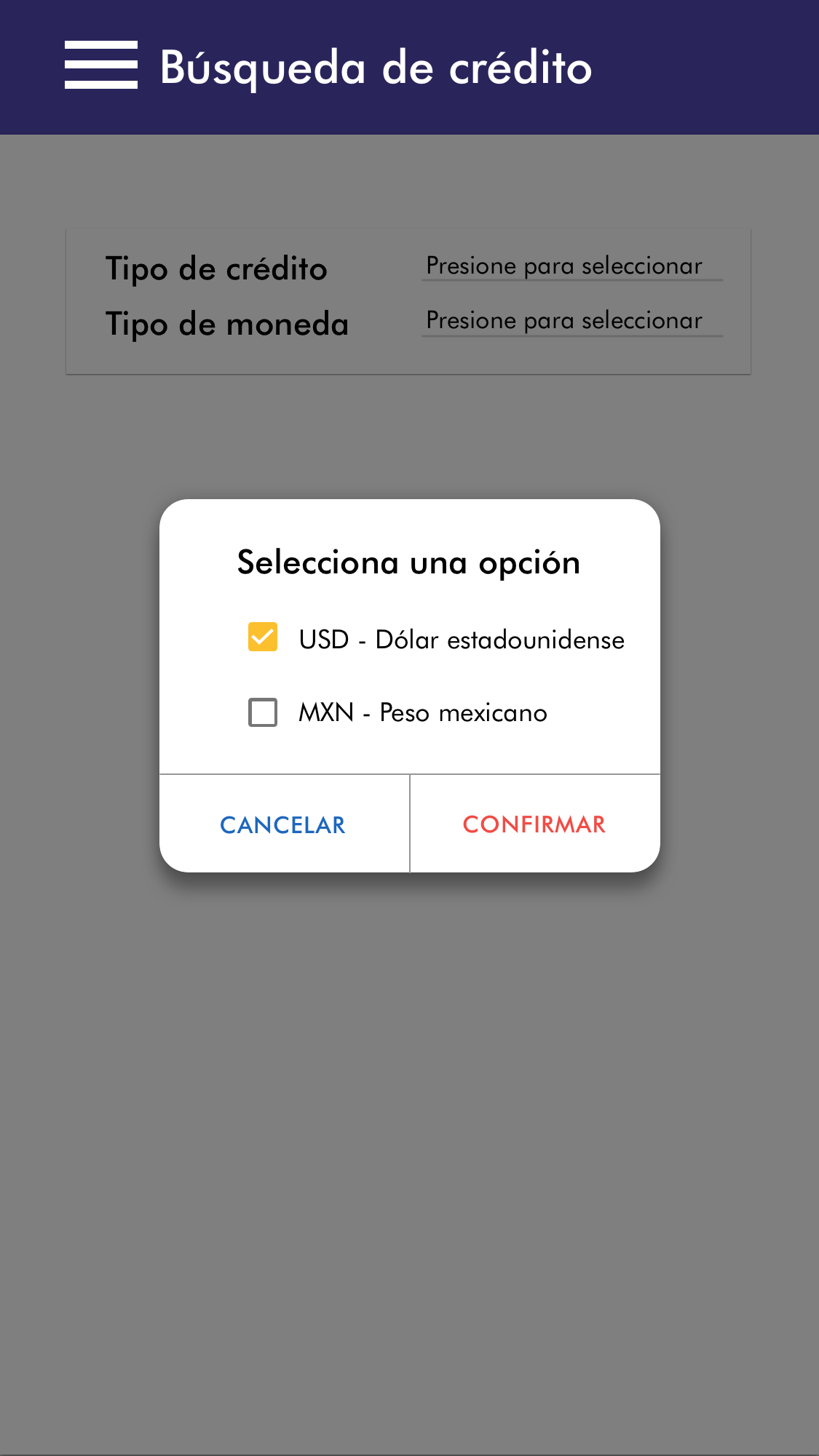Open the Tipo de crédito selector
The image size is (819, 1456).
[571, 266]
